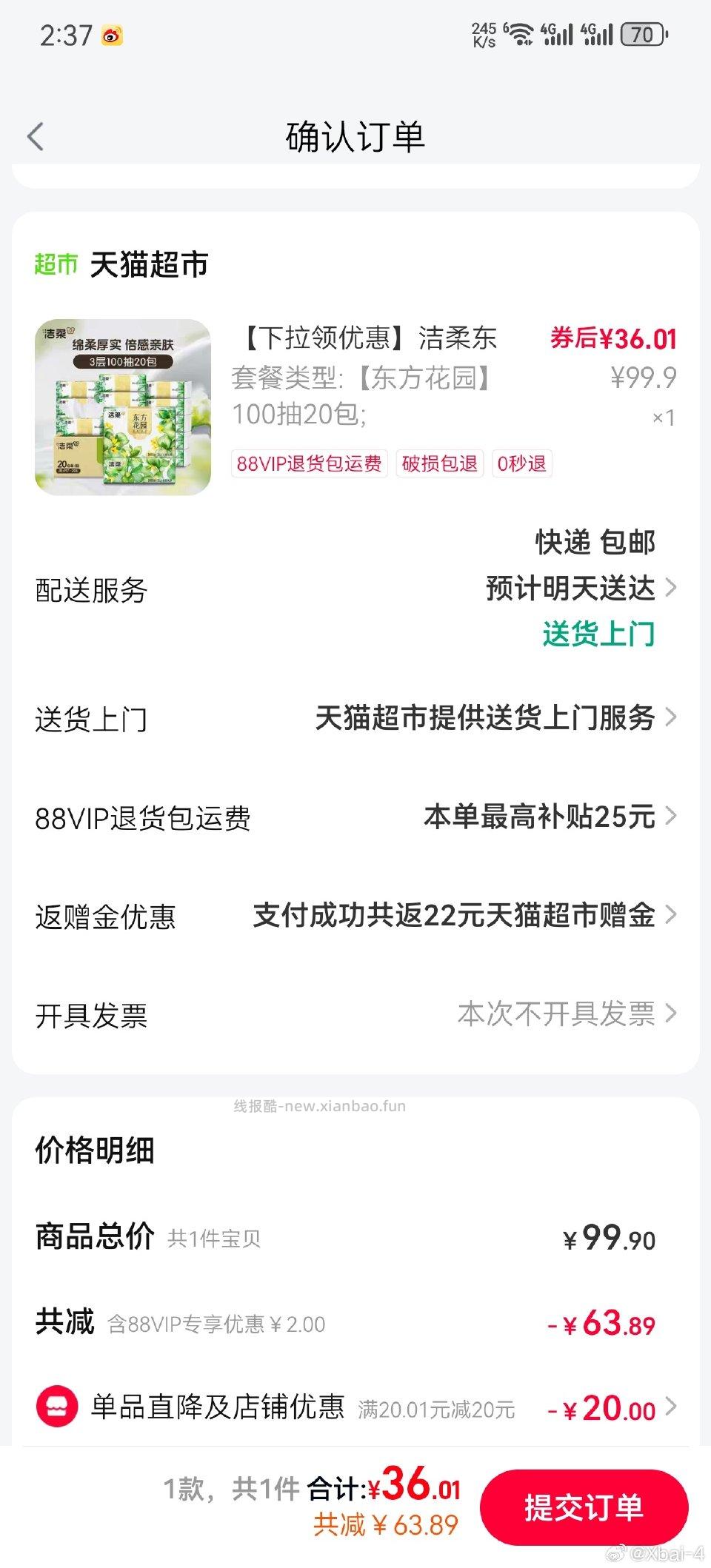Open the 天猫超市 store page header
Viewport: 711px width, 1568px height.
tap(152, 265)
